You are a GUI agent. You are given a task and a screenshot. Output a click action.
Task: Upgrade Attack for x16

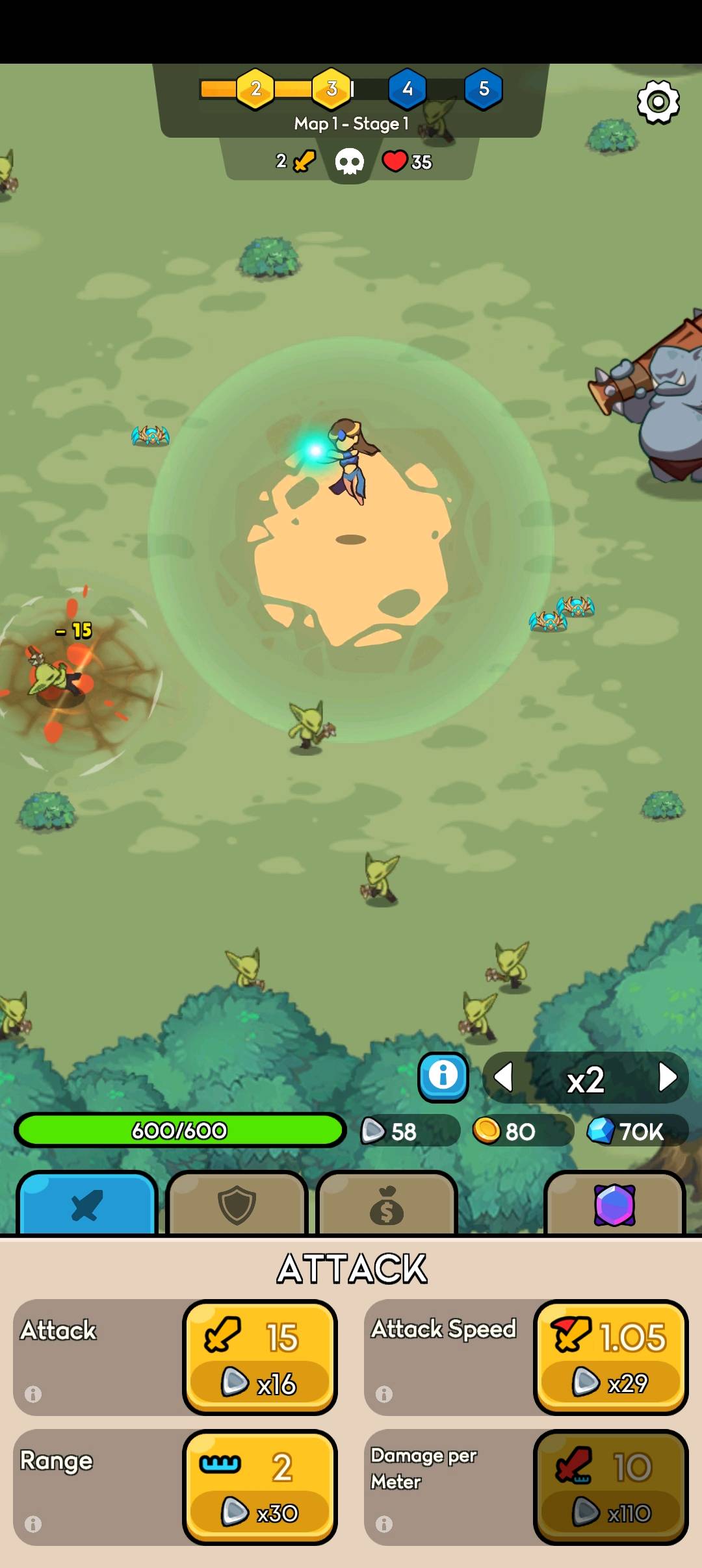pyautogui.click(x=260, y=1357)
